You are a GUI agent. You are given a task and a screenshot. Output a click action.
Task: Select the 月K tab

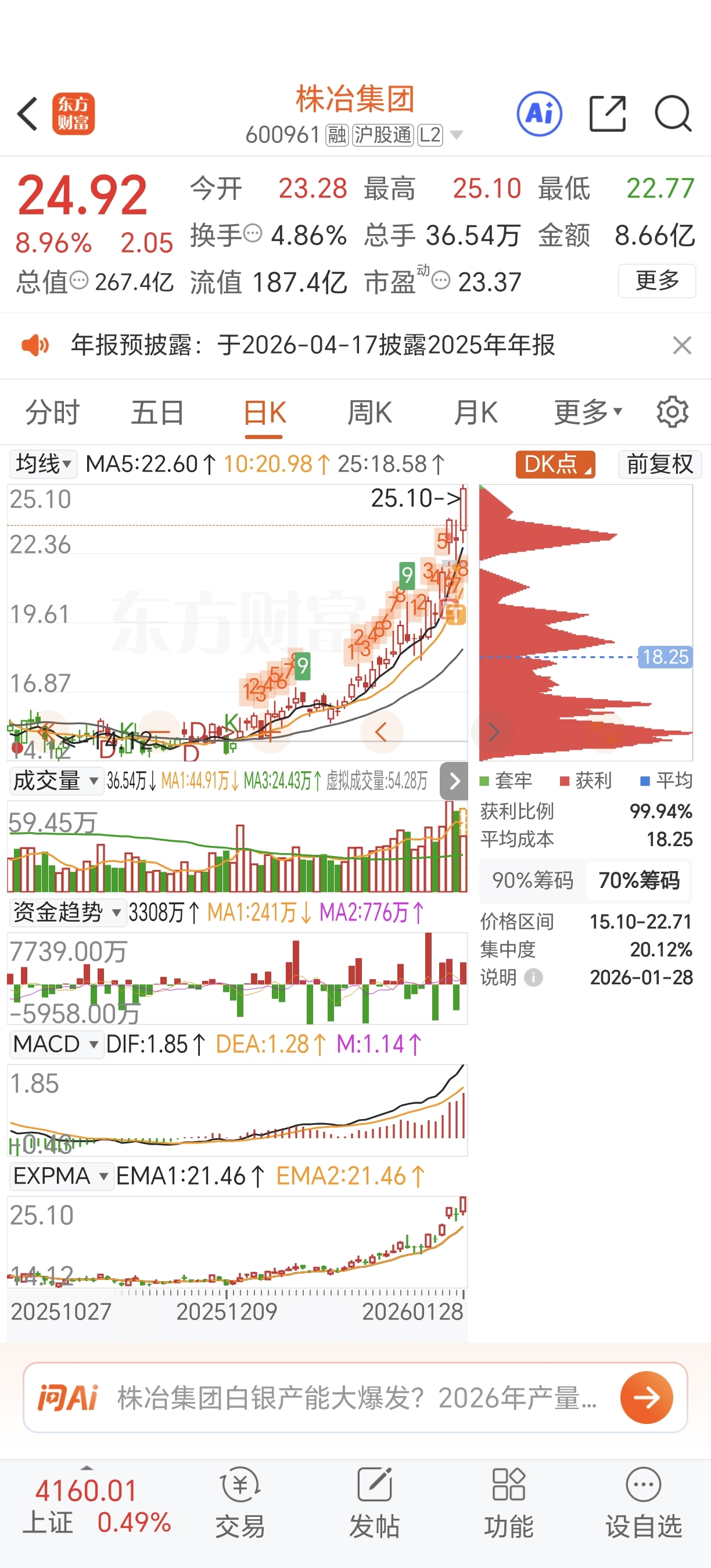[475, 413]
